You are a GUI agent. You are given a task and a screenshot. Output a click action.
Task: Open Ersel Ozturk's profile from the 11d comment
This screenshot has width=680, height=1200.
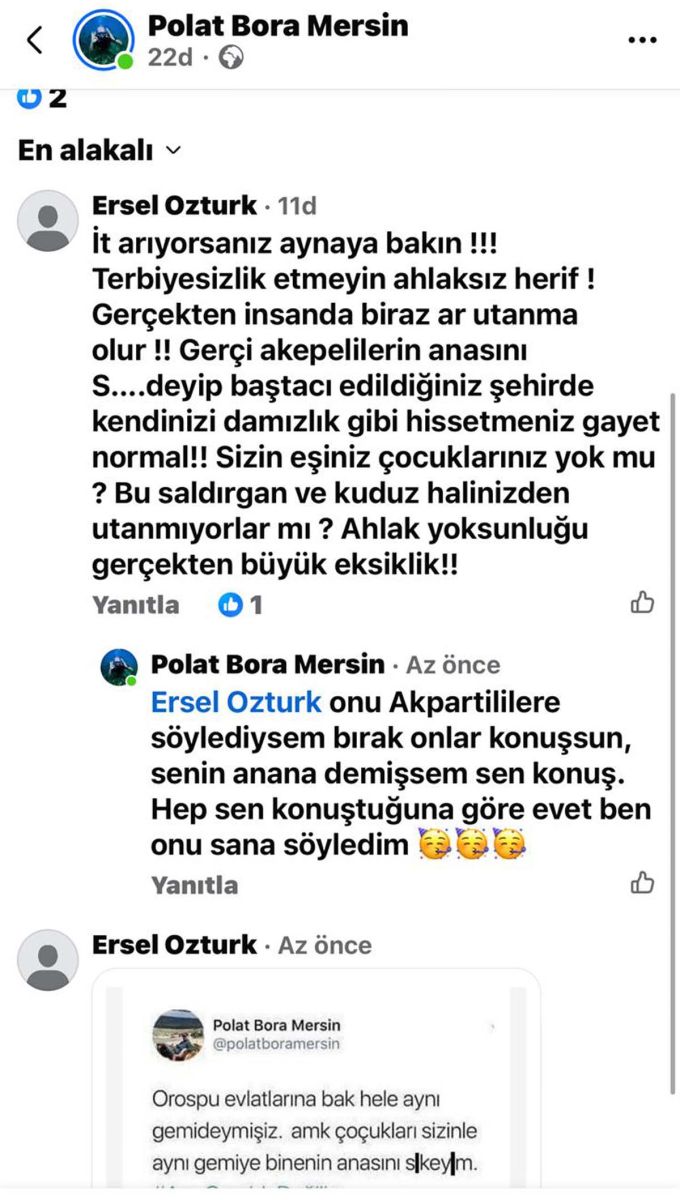point(174,206)
